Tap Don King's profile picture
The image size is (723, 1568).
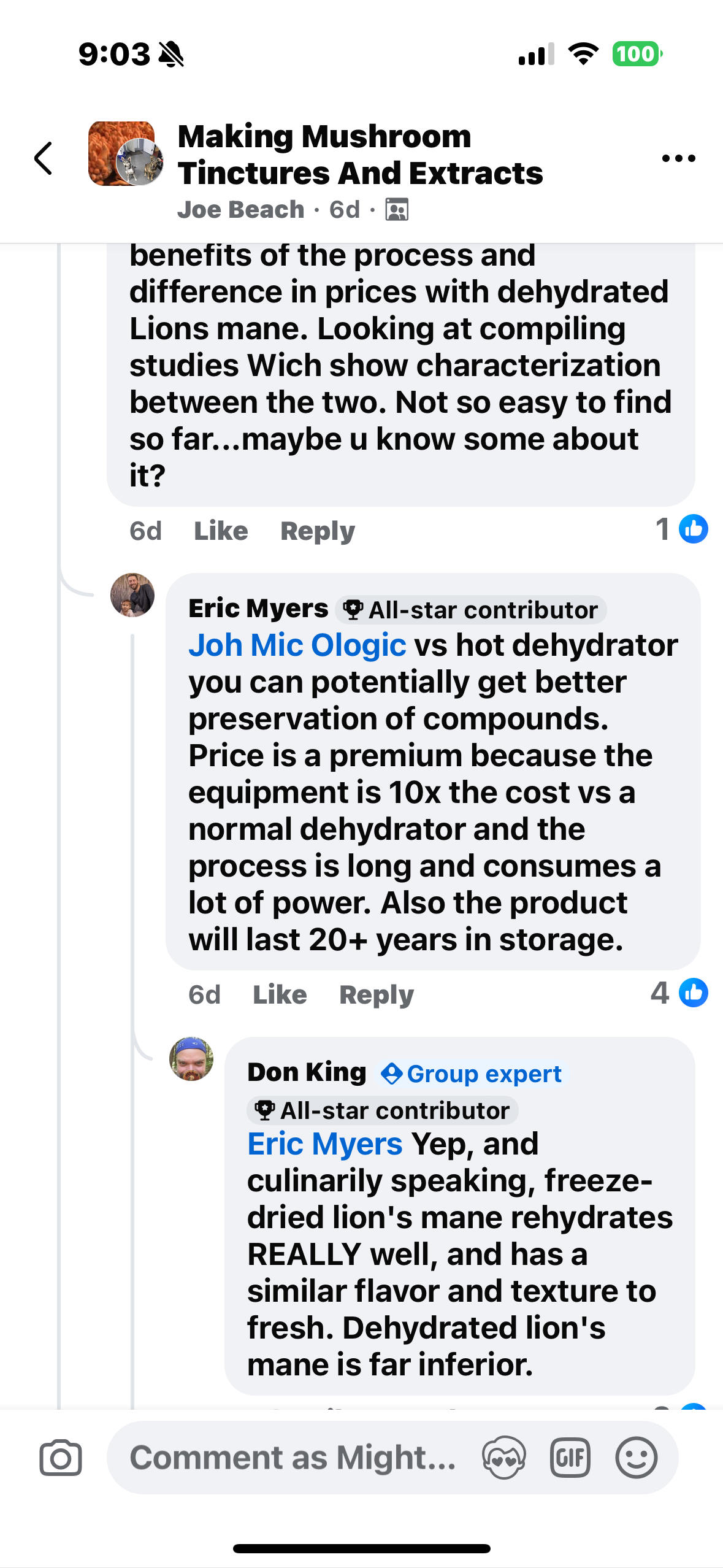click(191, 1059)
